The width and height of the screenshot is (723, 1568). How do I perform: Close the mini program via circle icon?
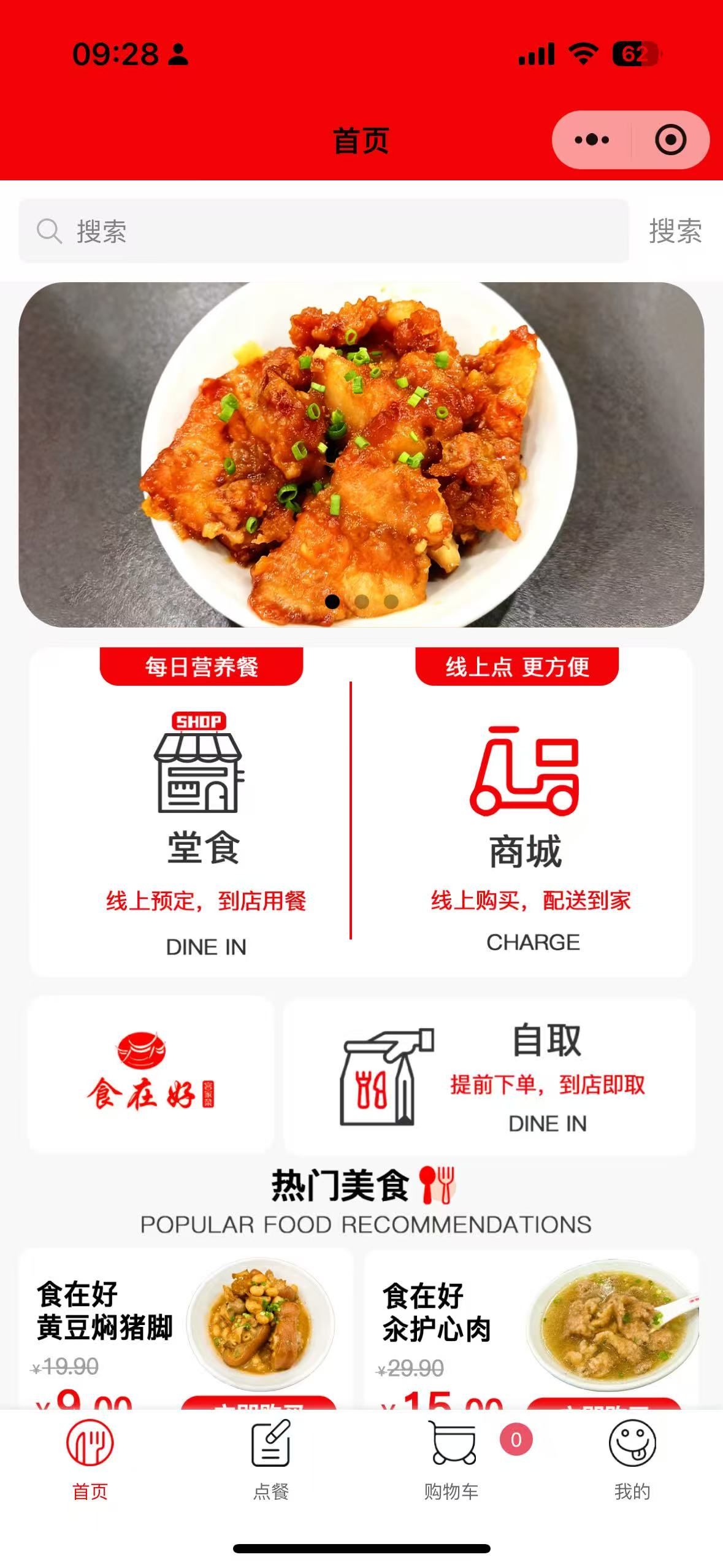click(x=670, y=140)
